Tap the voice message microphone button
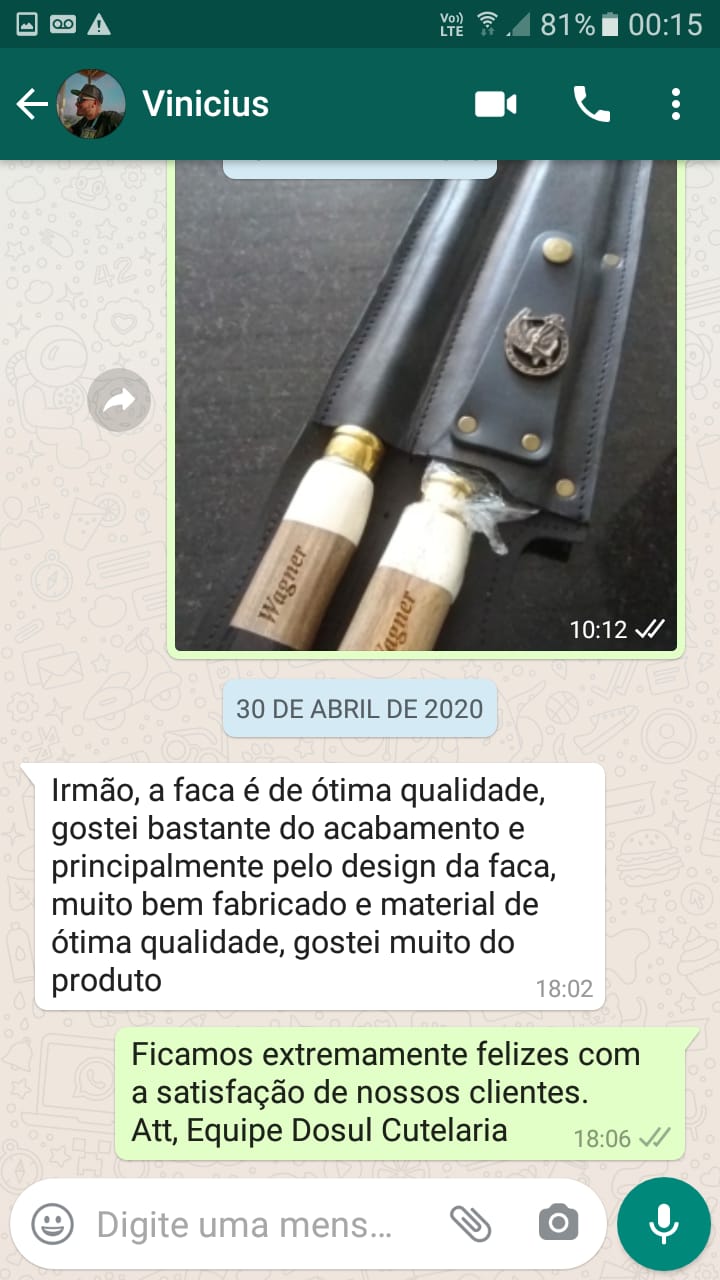The height and width of the screenshot is (1280, 720). pos(663,1223)
